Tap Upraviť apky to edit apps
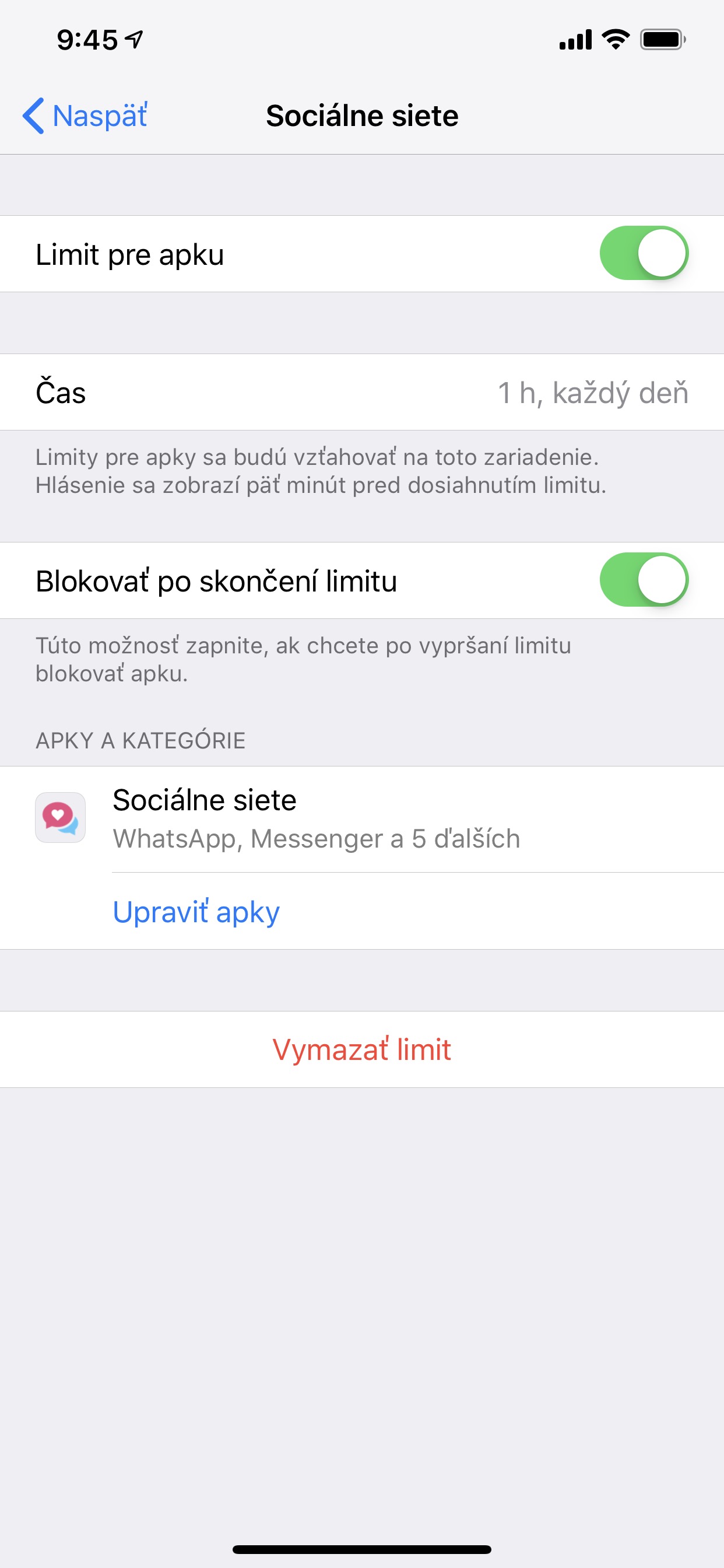 [x=196, y=912]
